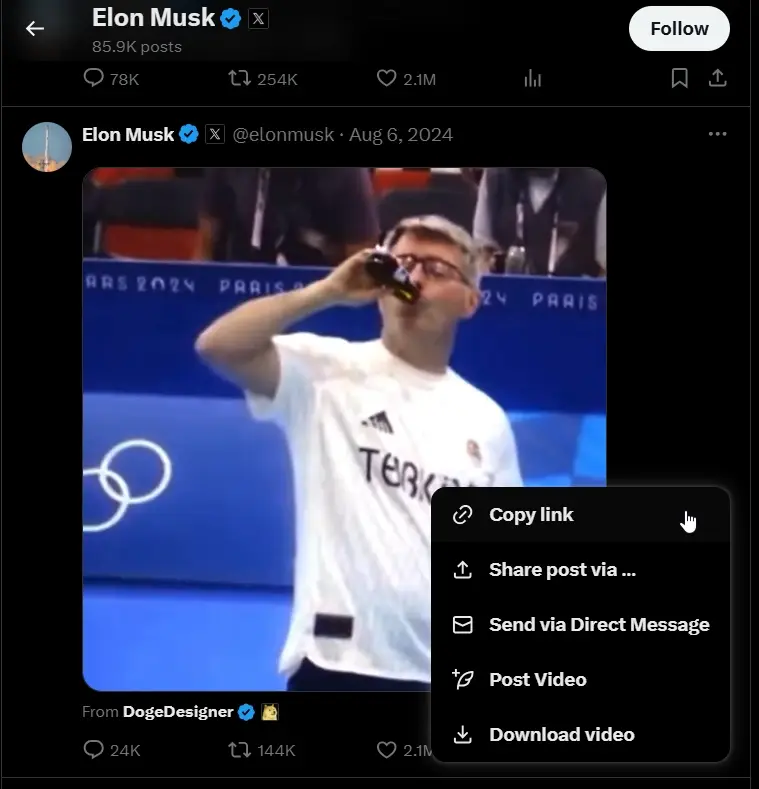The image size is (759, 789).
Task: Select Download video from the menu
Action: pyautogui.click(x=561, y=734)
